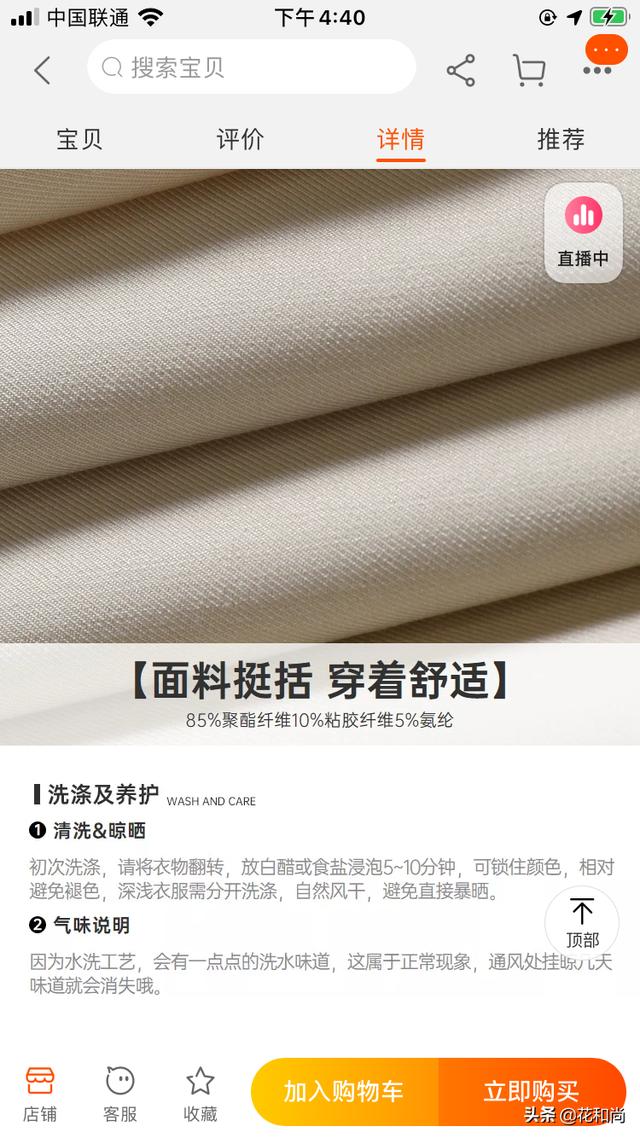This screenshot has height=1138, width=640.
Task: Add item to 收藏 favorites
Action: [200, 1093]
